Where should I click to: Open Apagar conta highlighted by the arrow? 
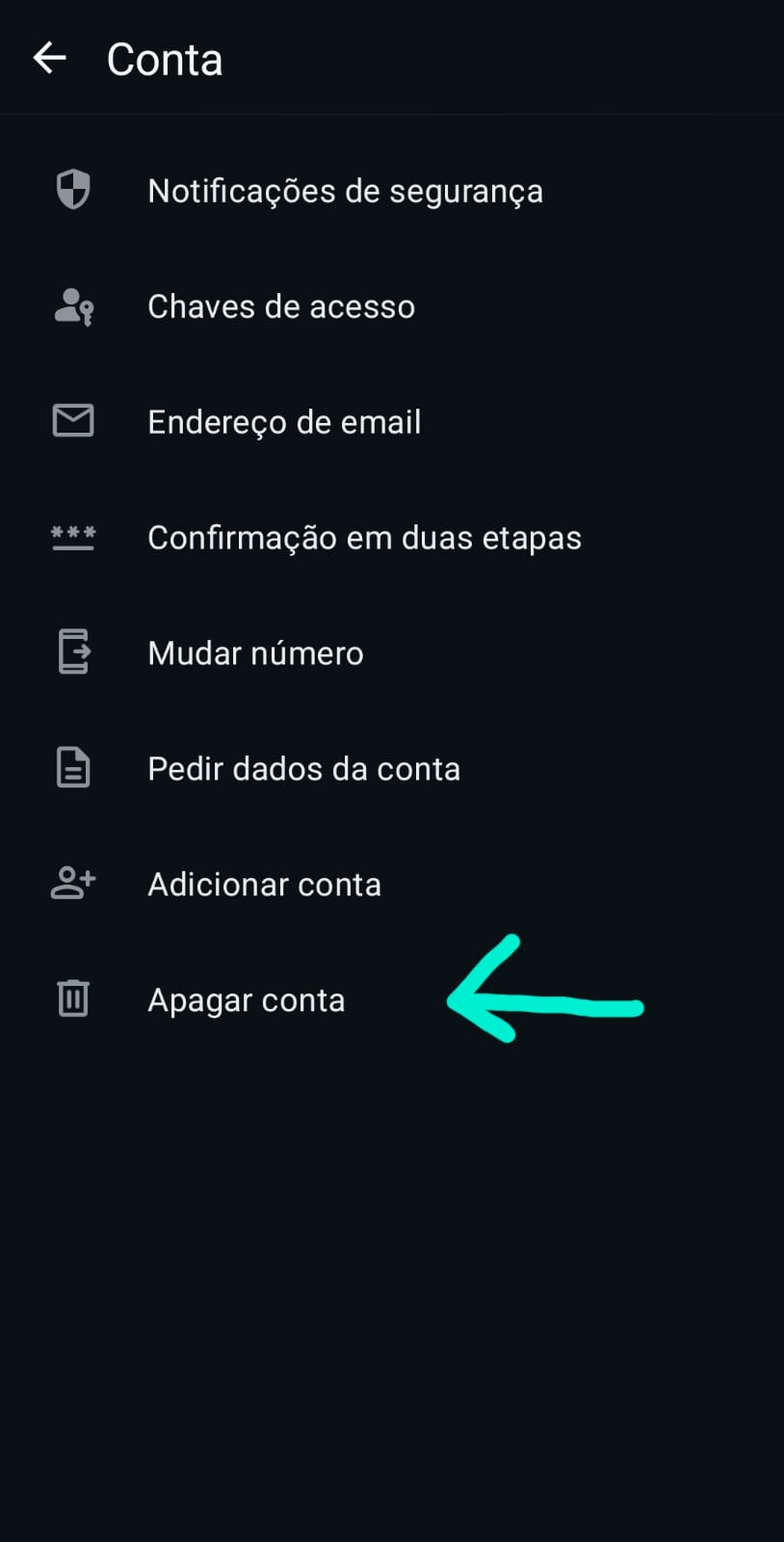click(247, 999)
